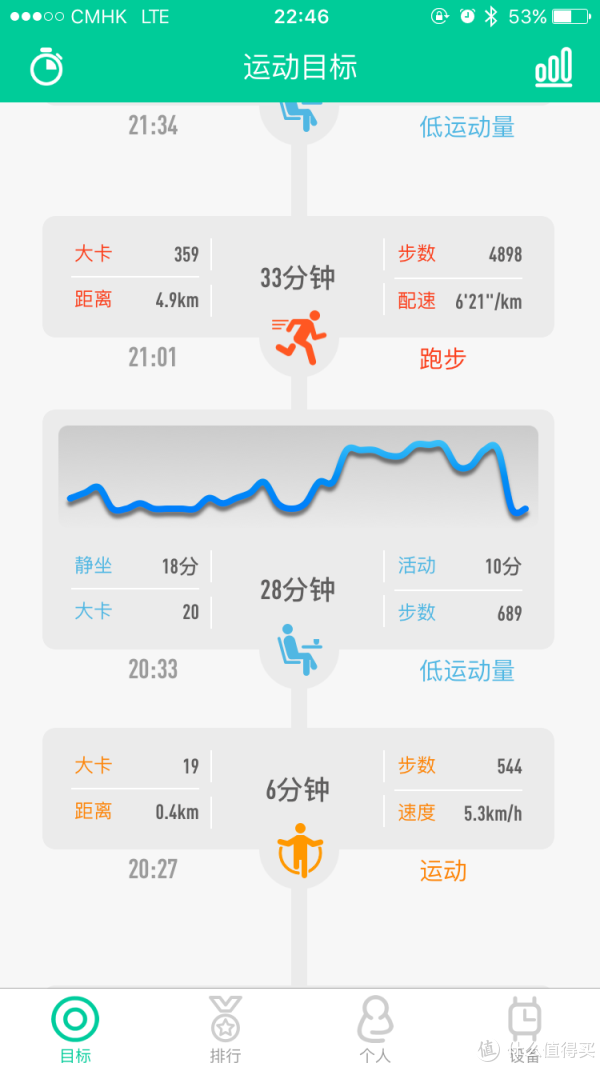600x1067 pixels.
Task: Switch to the 个人 tab
Action: [x=375, y=1028]
